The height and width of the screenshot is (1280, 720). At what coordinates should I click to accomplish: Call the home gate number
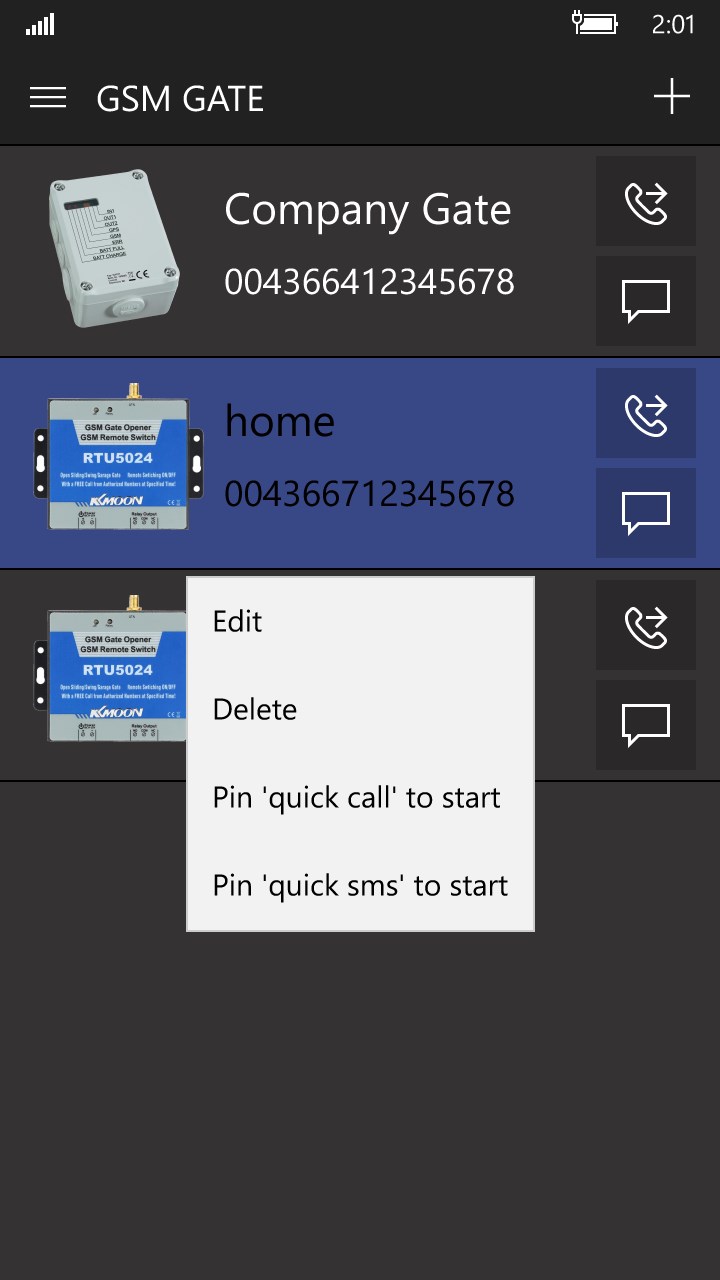click(x=645, y=413)
